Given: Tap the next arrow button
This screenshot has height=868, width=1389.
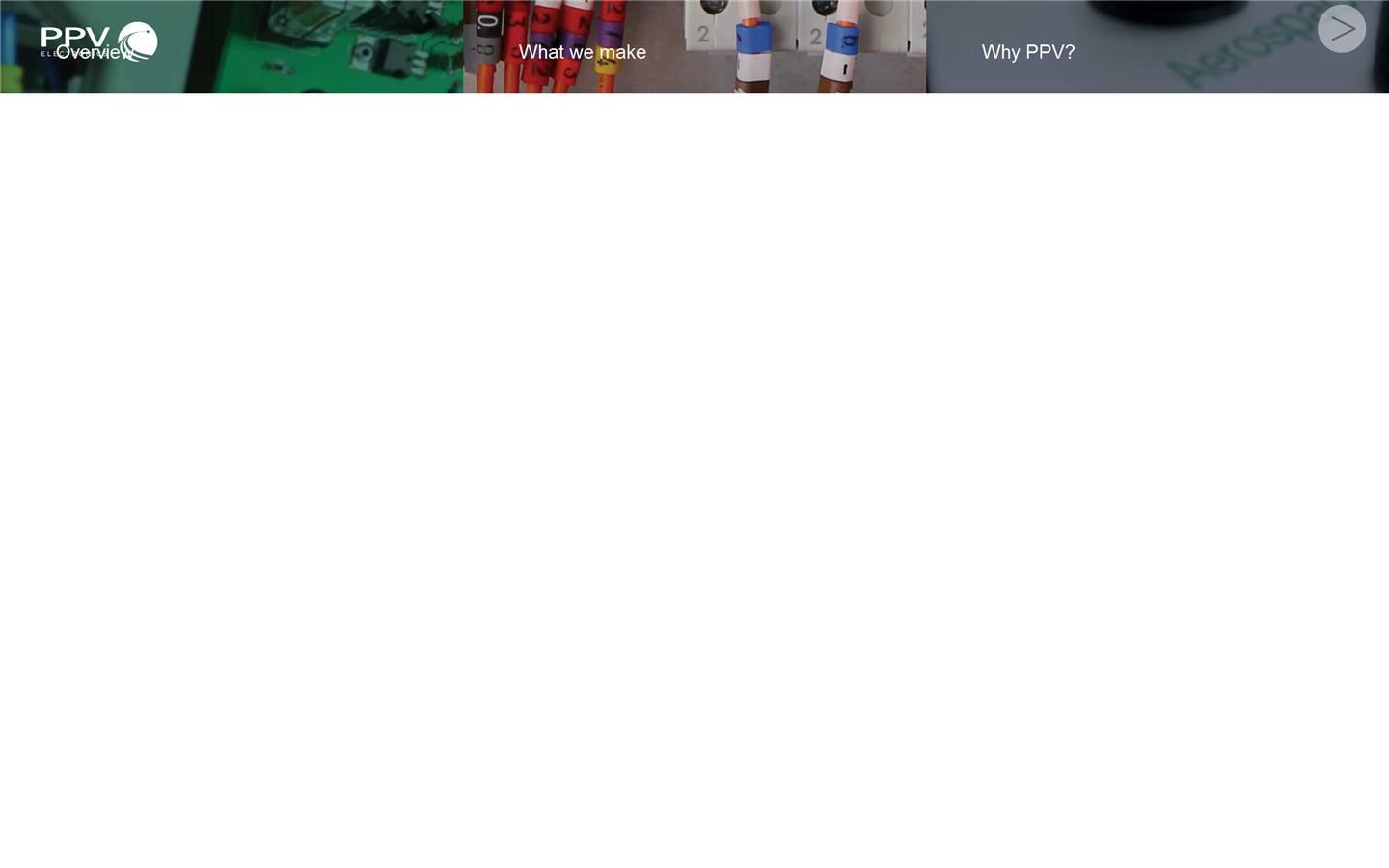Looking at the screenshot, I should (1341, 29).
